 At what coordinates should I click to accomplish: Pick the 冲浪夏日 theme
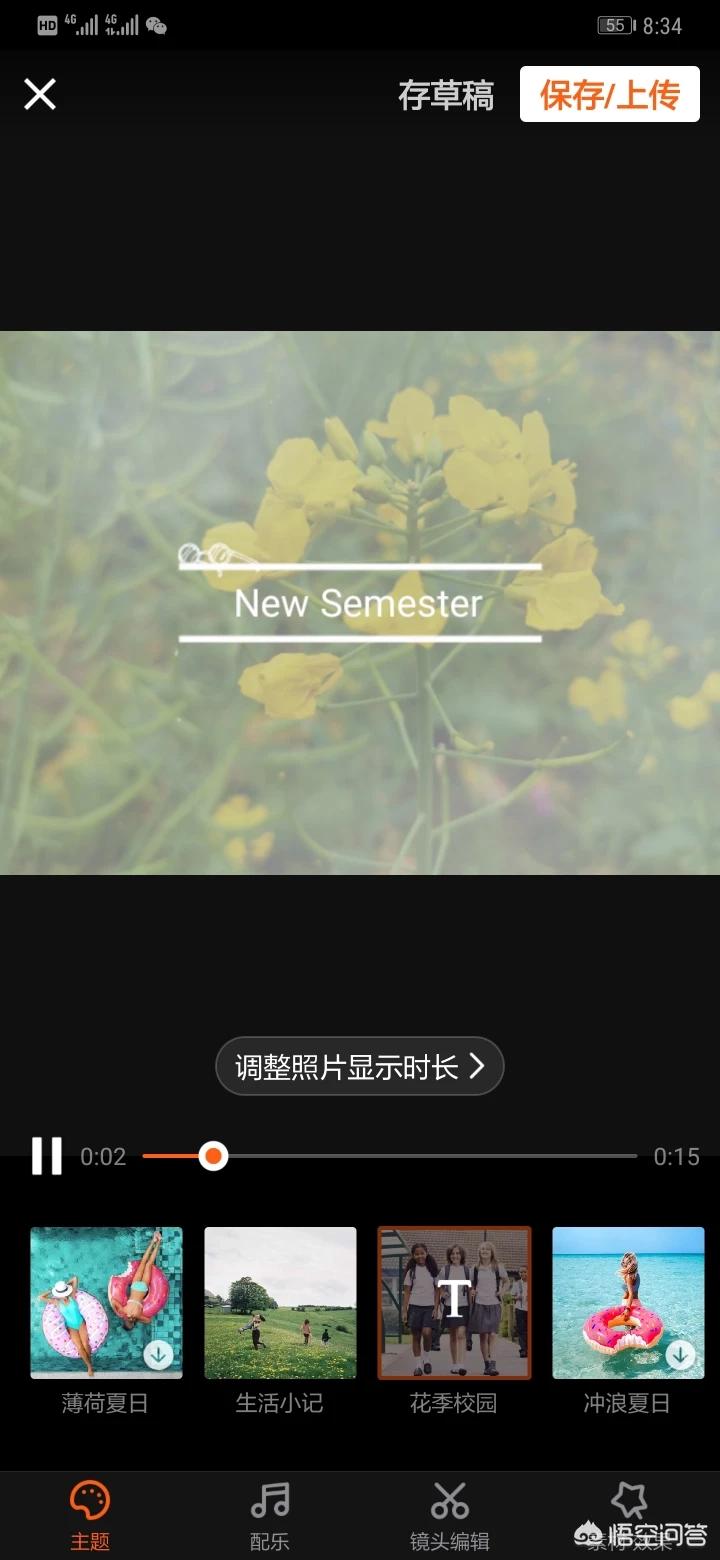click(628, 1303)
